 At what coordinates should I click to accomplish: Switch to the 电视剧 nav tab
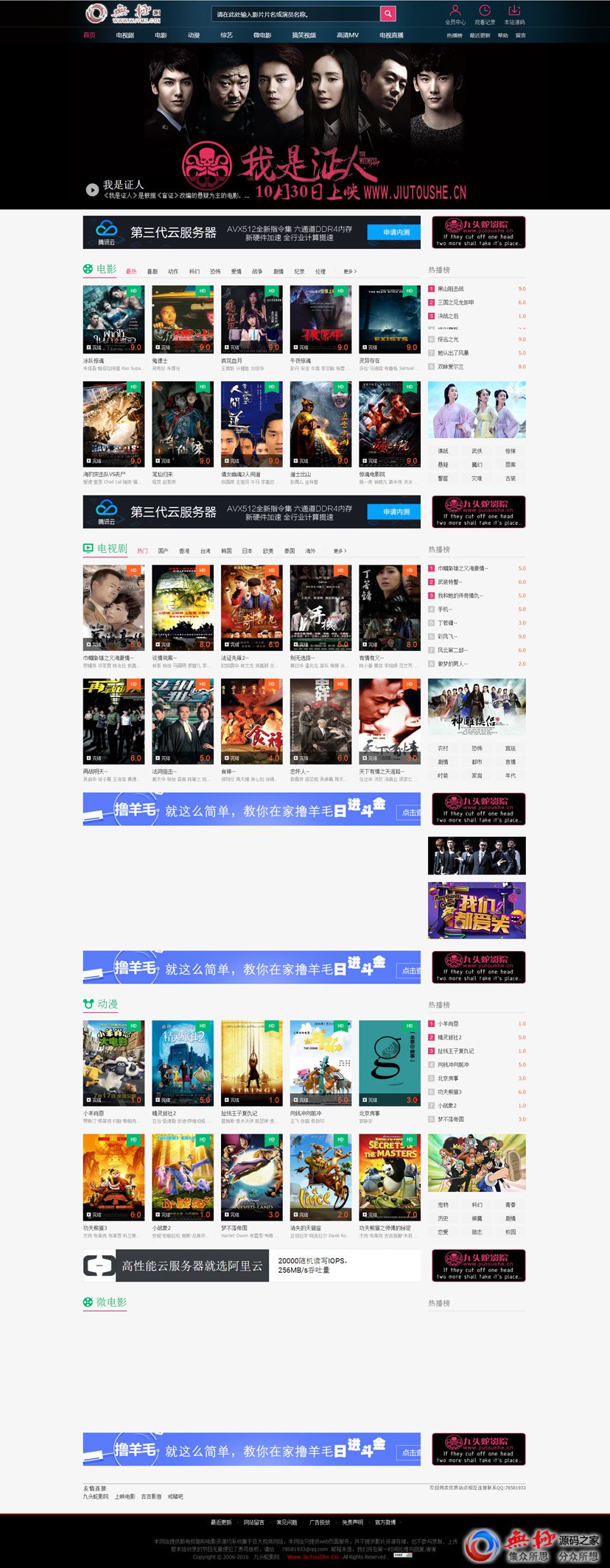point(125,35)
